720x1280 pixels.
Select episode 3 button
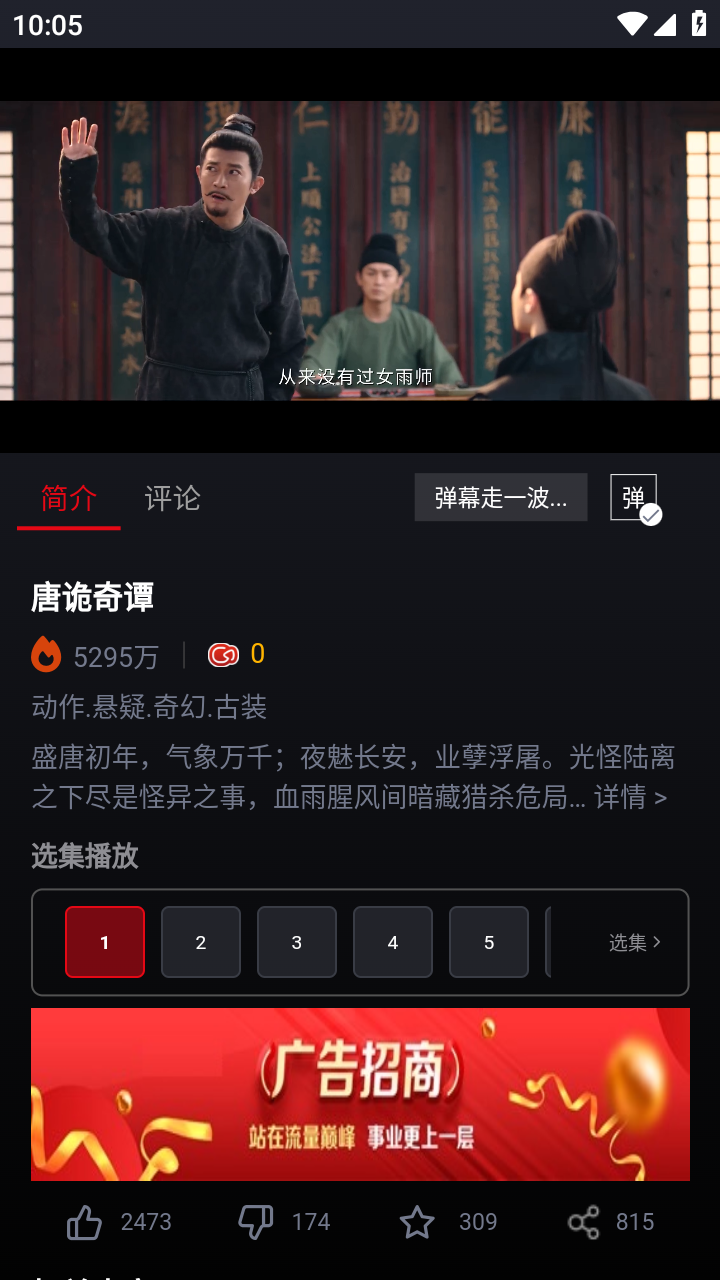point(296,942)
